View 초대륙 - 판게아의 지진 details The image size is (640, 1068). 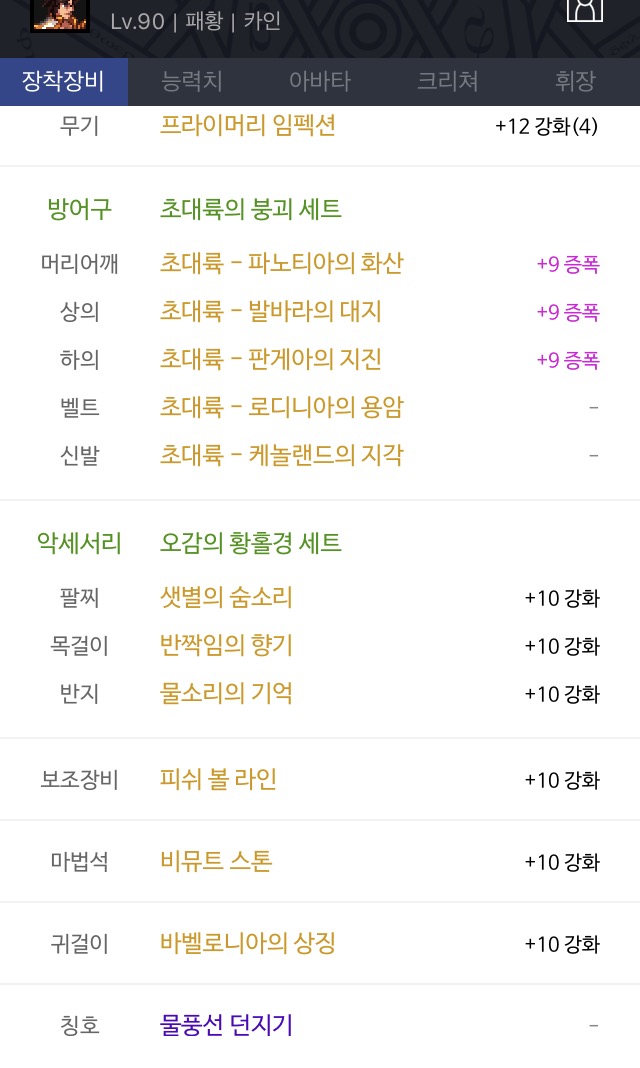coord(270,359)
